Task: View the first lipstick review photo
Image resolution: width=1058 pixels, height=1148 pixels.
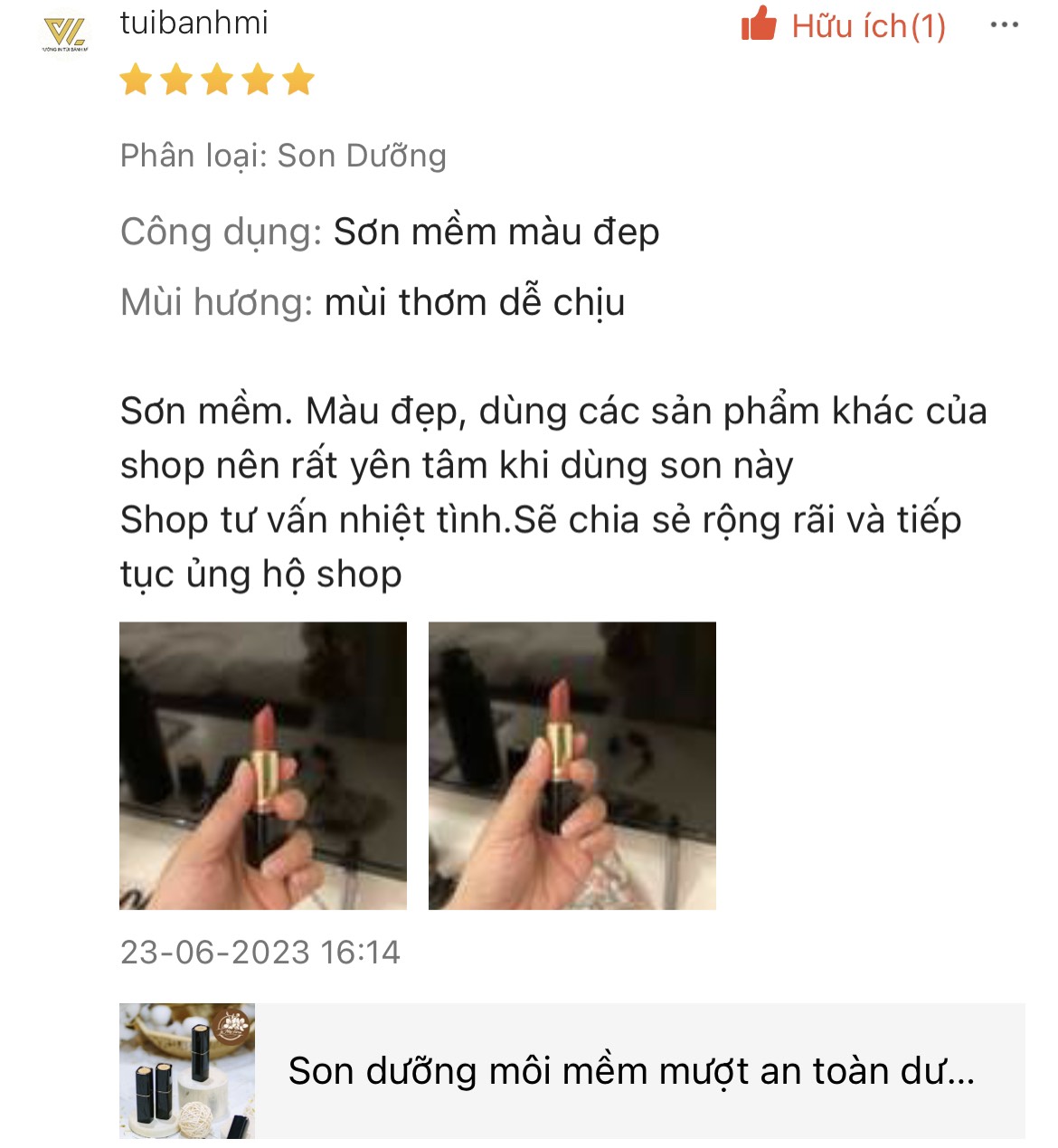Action: click(x=263, y=765)
